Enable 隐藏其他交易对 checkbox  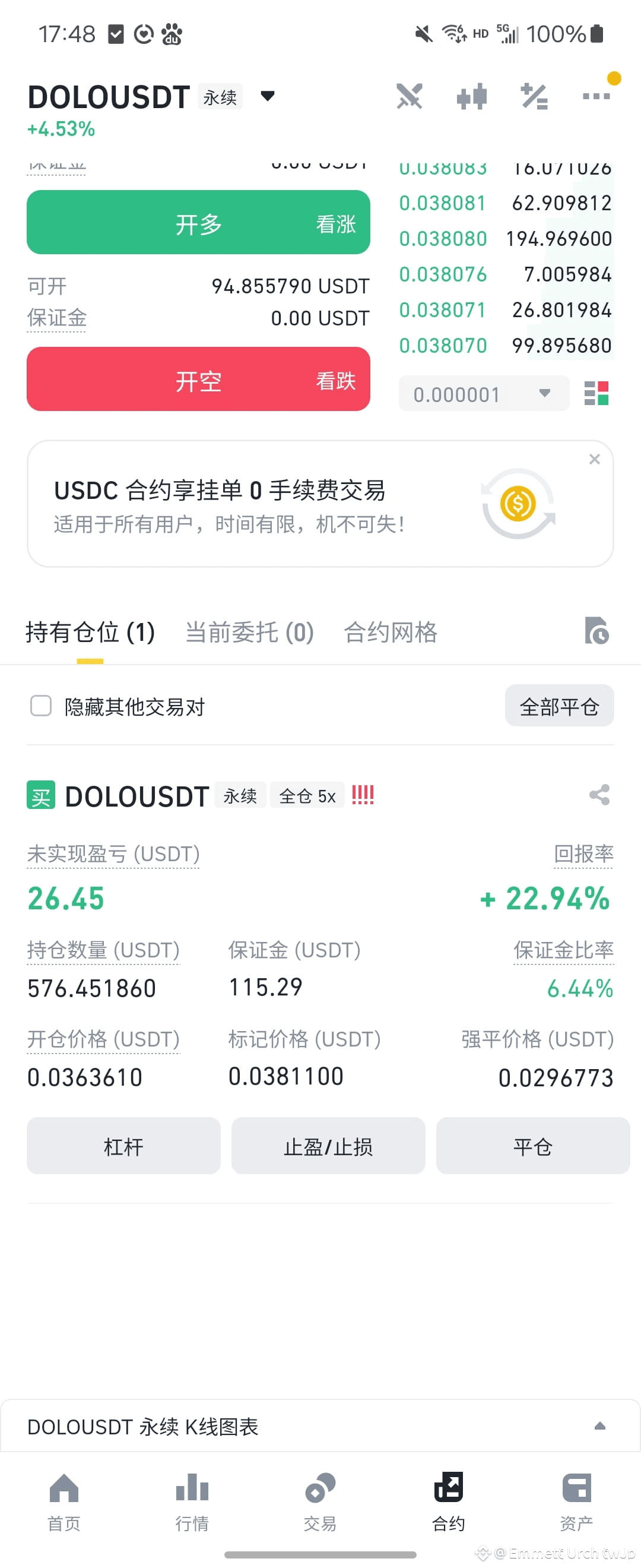click(x=40, y=706)
